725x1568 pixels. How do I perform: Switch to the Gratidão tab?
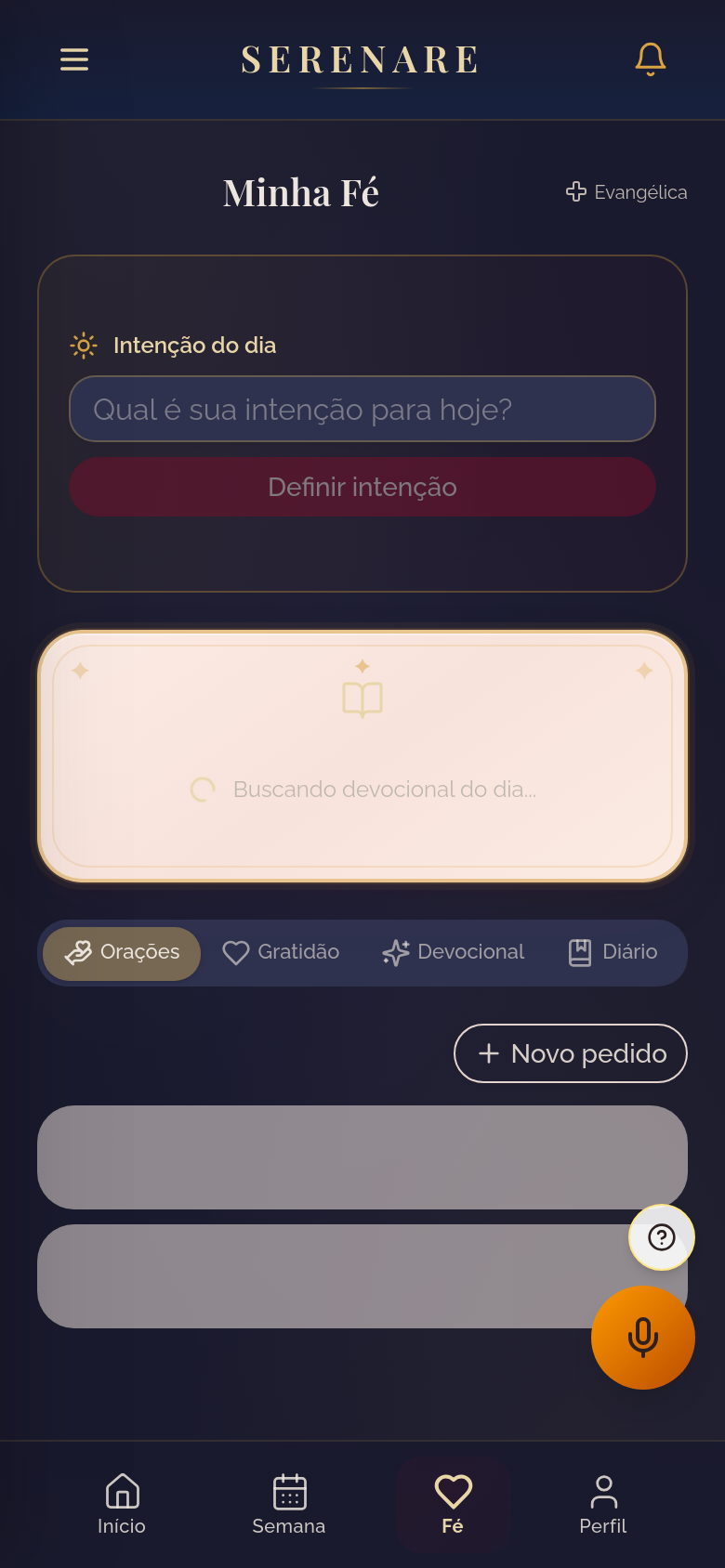point(281,952)
